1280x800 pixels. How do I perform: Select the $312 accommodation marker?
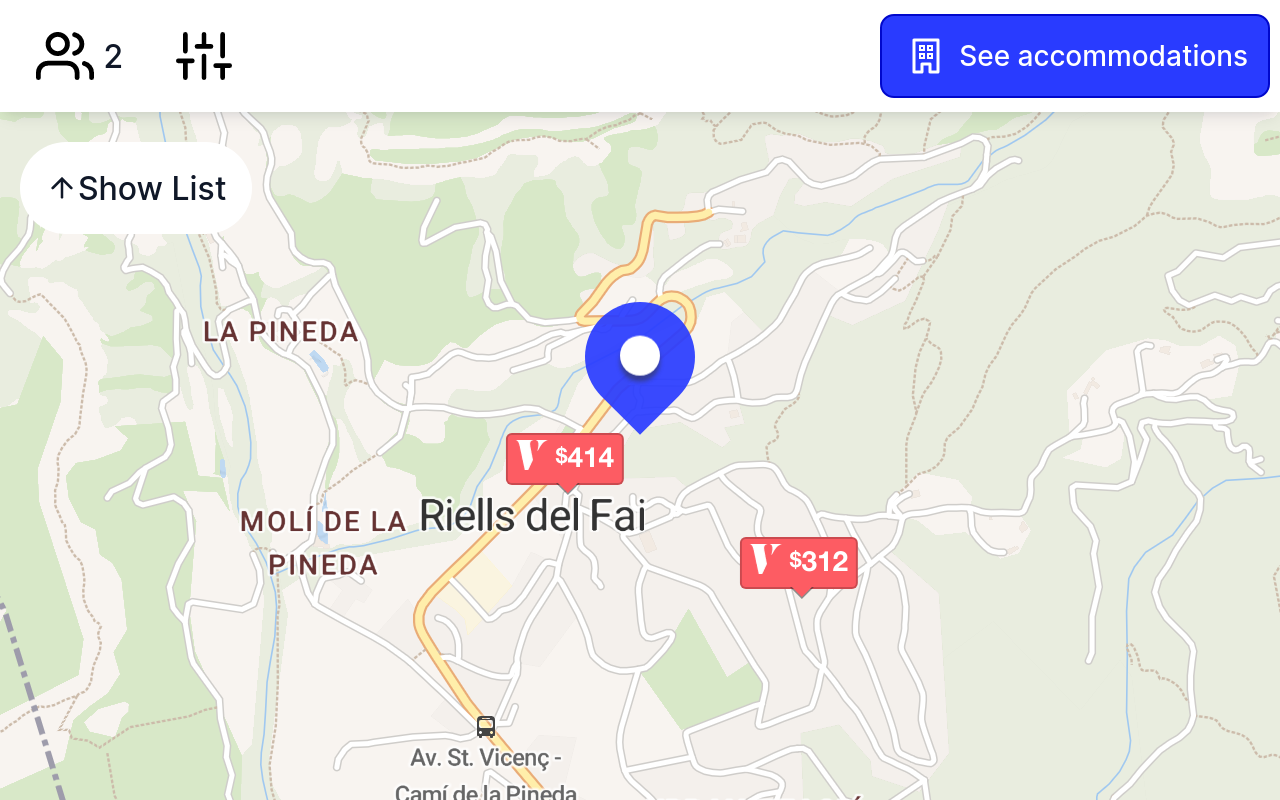pyautogui.click(x=799, y=562)
